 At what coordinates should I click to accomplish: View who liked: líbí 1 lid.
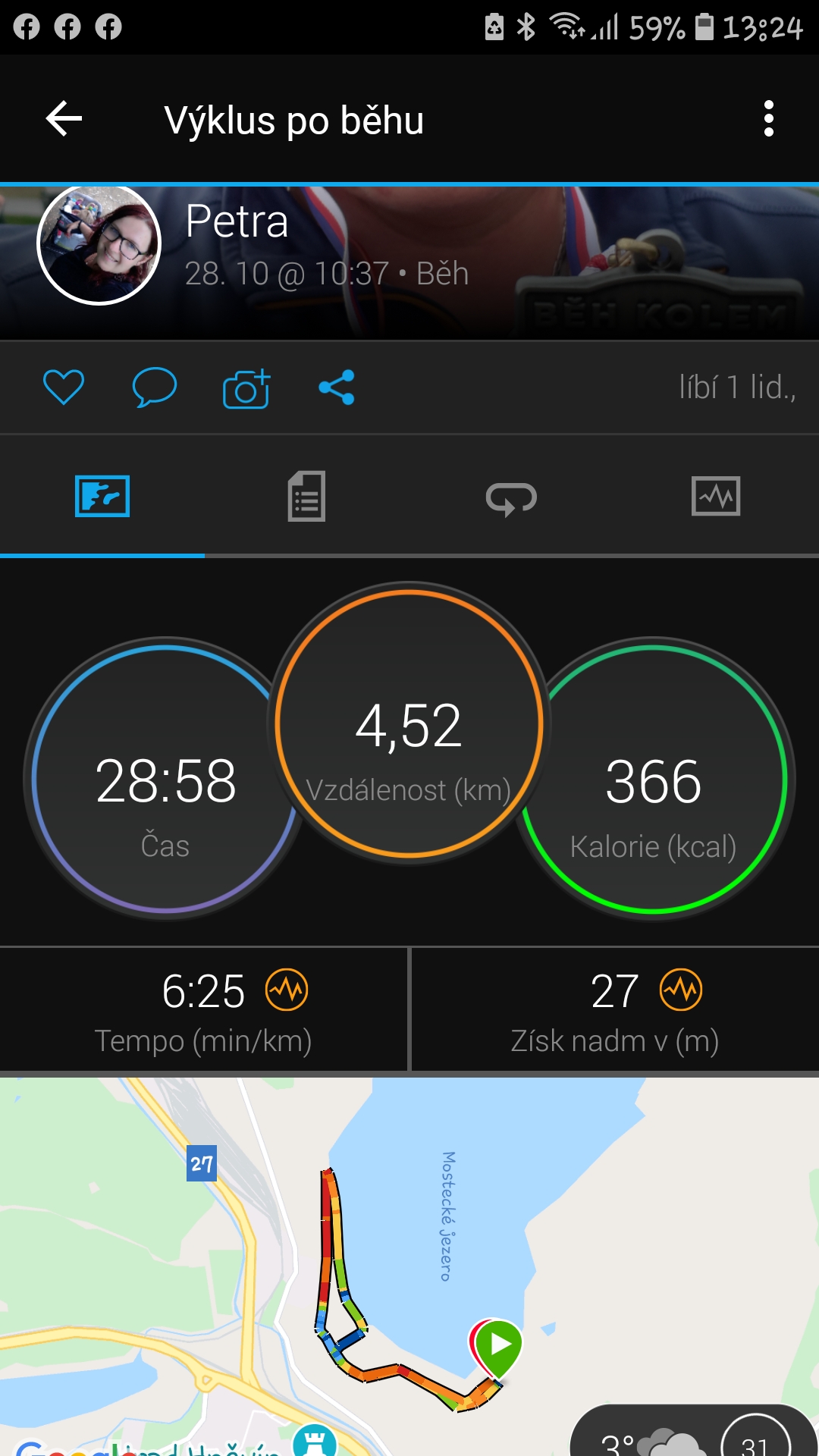coord(737,388)
